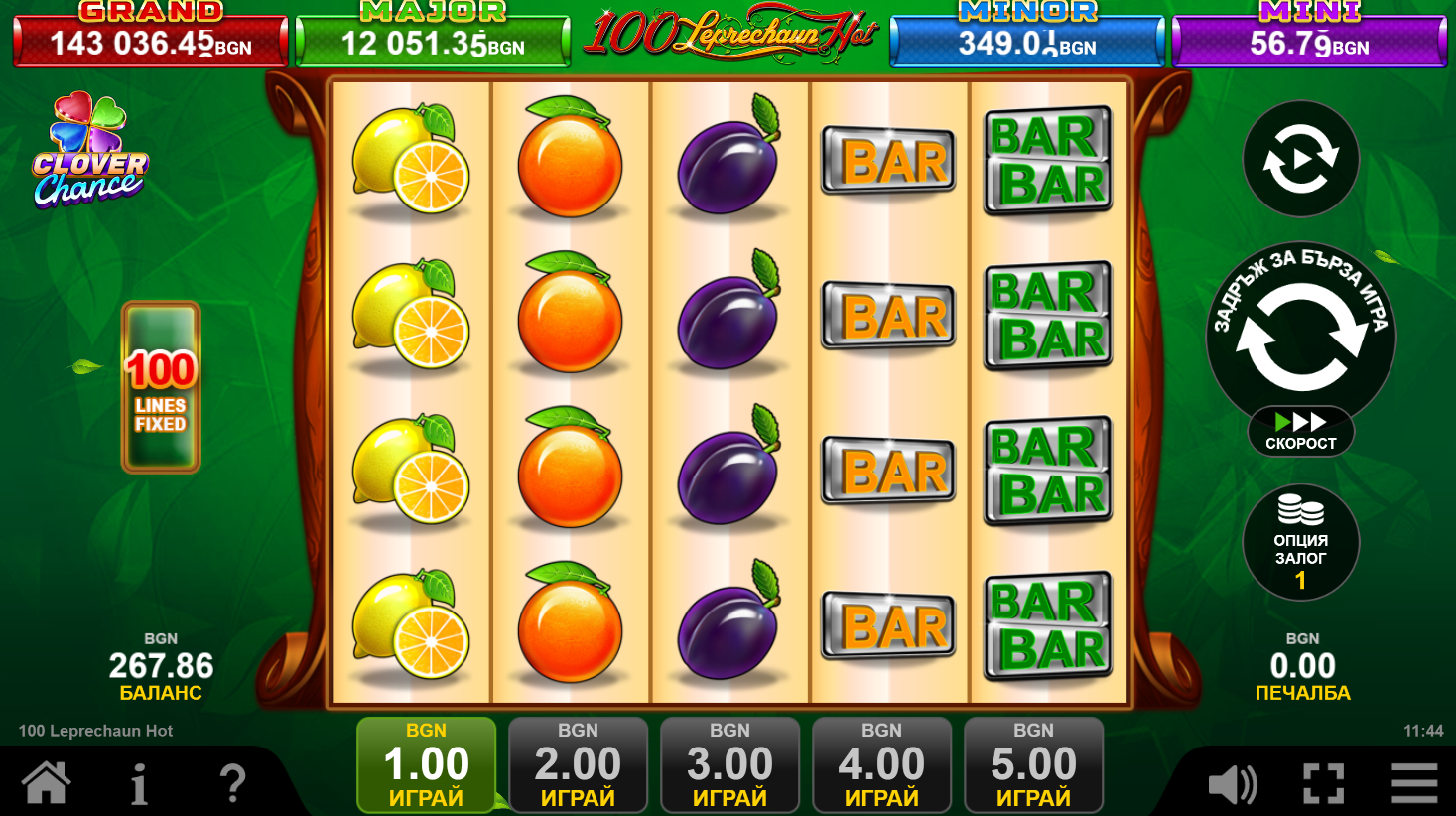
Task: Open the game info paytable
Action: pos(139,783)
